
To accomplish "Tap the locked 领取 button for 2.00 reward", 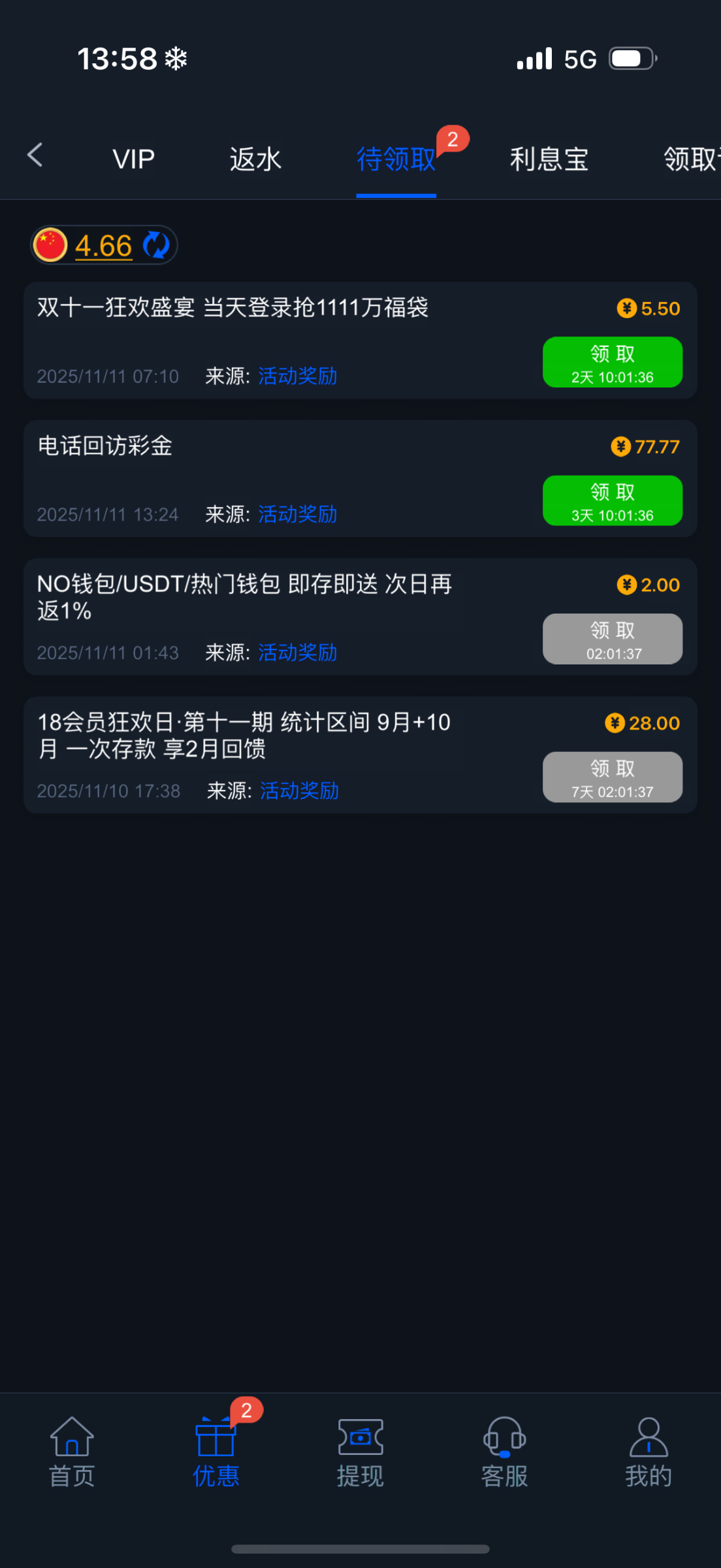I will [612, 638].
